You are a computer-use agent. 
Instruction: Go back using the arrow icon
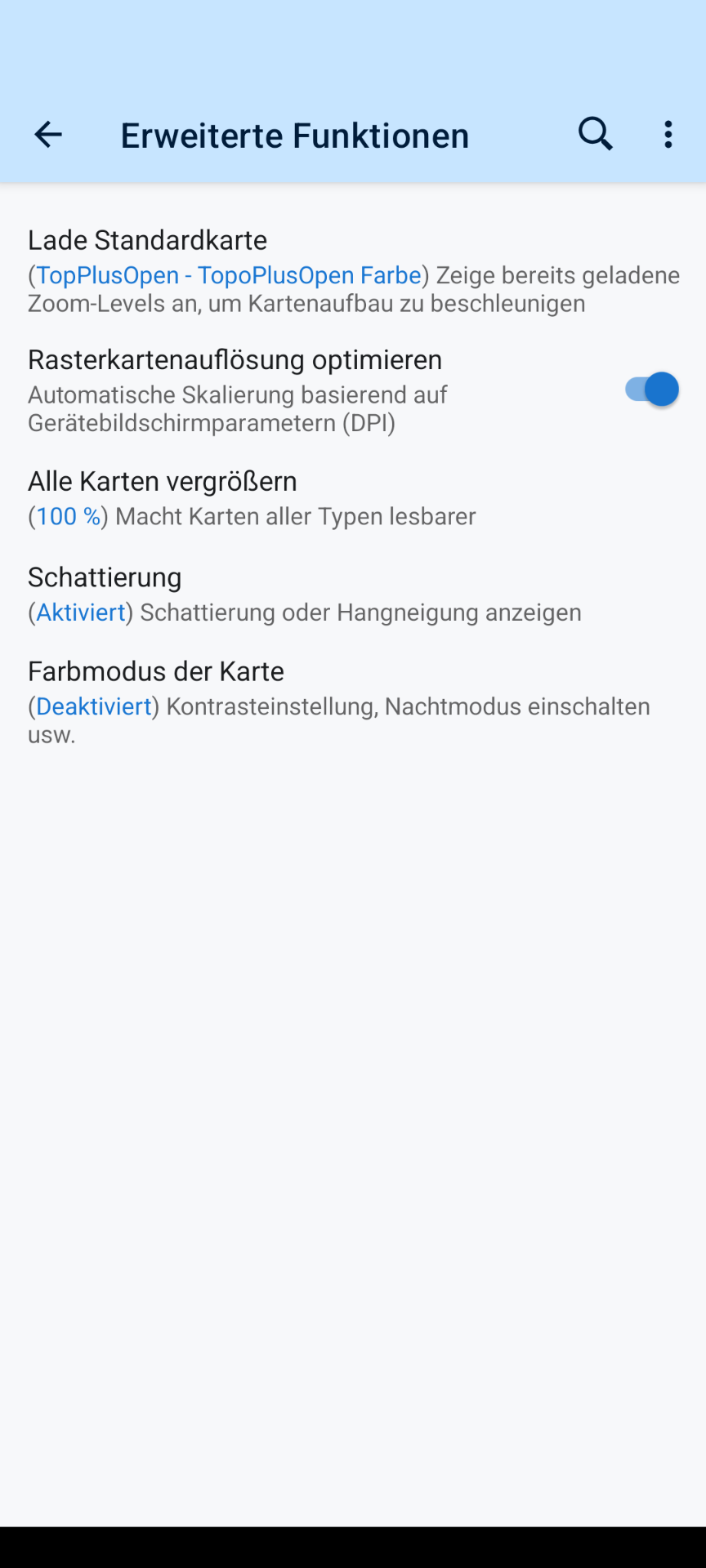pyautogui.click(x=47, y=135)
